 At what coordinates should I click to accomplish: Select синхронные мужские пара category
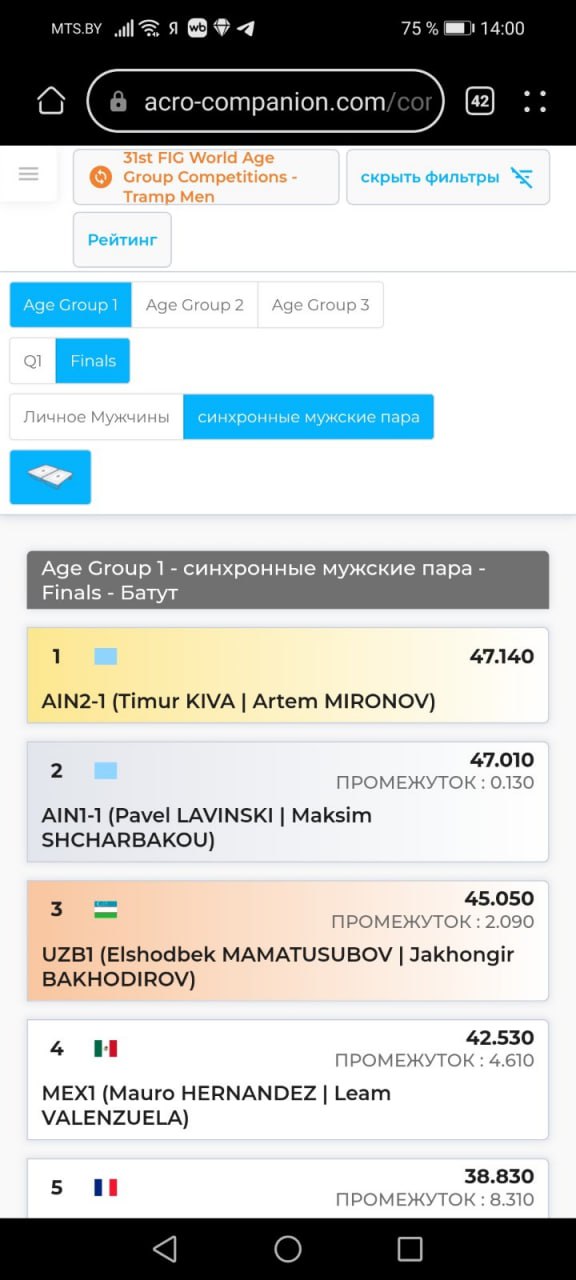point(309,417)
